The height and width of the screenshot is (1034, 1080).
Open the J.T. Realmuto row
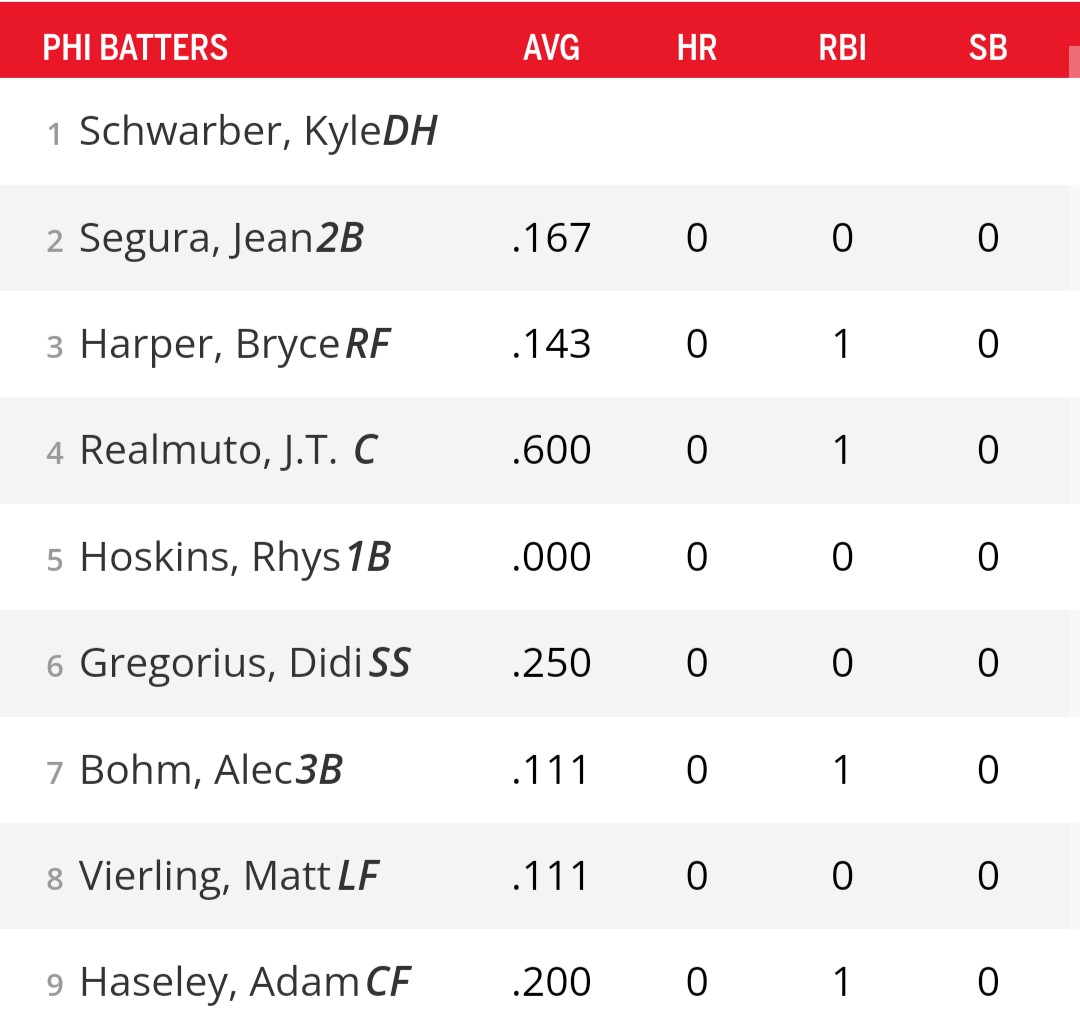tap(208, 451)
